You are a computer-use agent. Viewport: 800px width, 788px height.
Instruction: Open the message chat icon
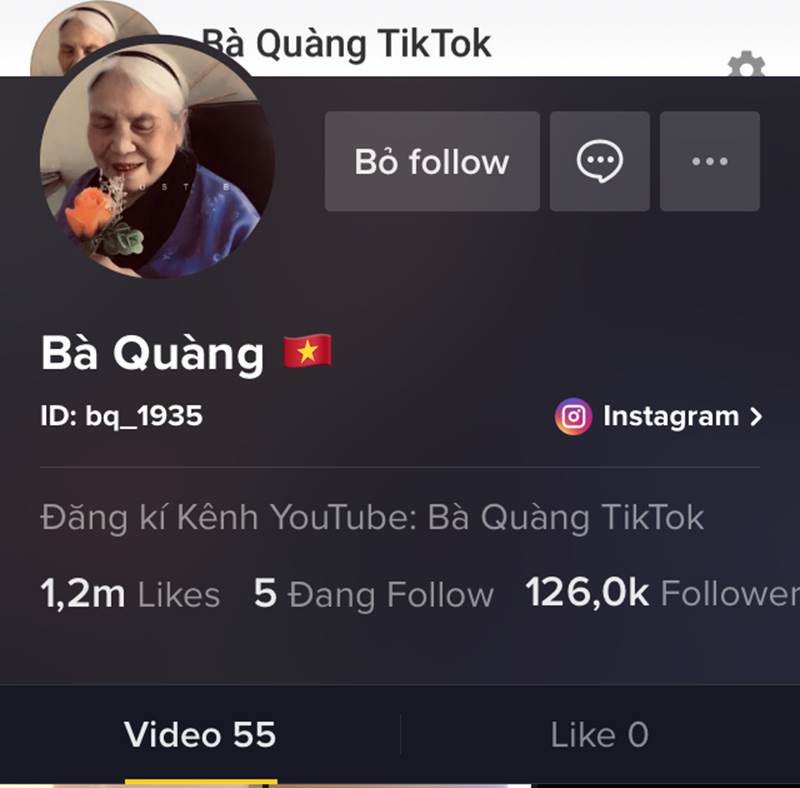[x=600, y=161]
